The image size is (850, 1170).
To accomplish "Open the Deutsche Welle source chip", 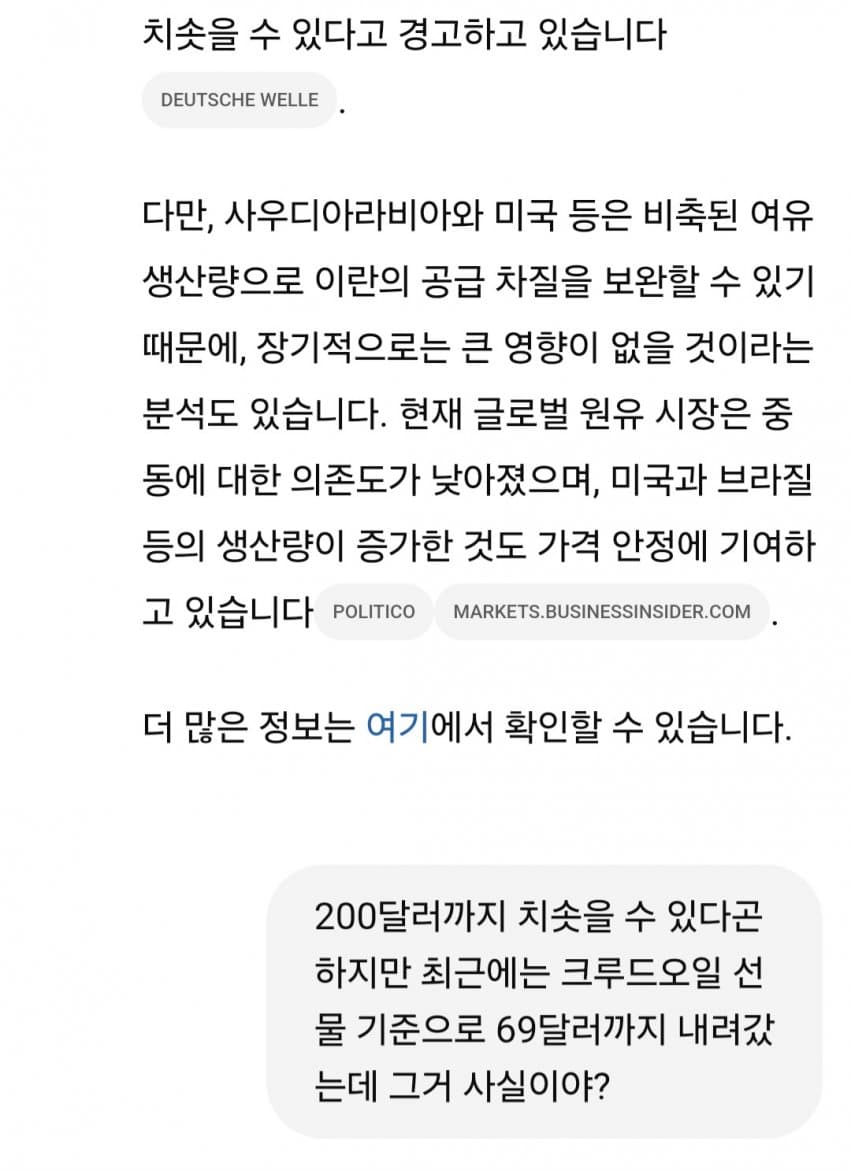I will point(239,100).
